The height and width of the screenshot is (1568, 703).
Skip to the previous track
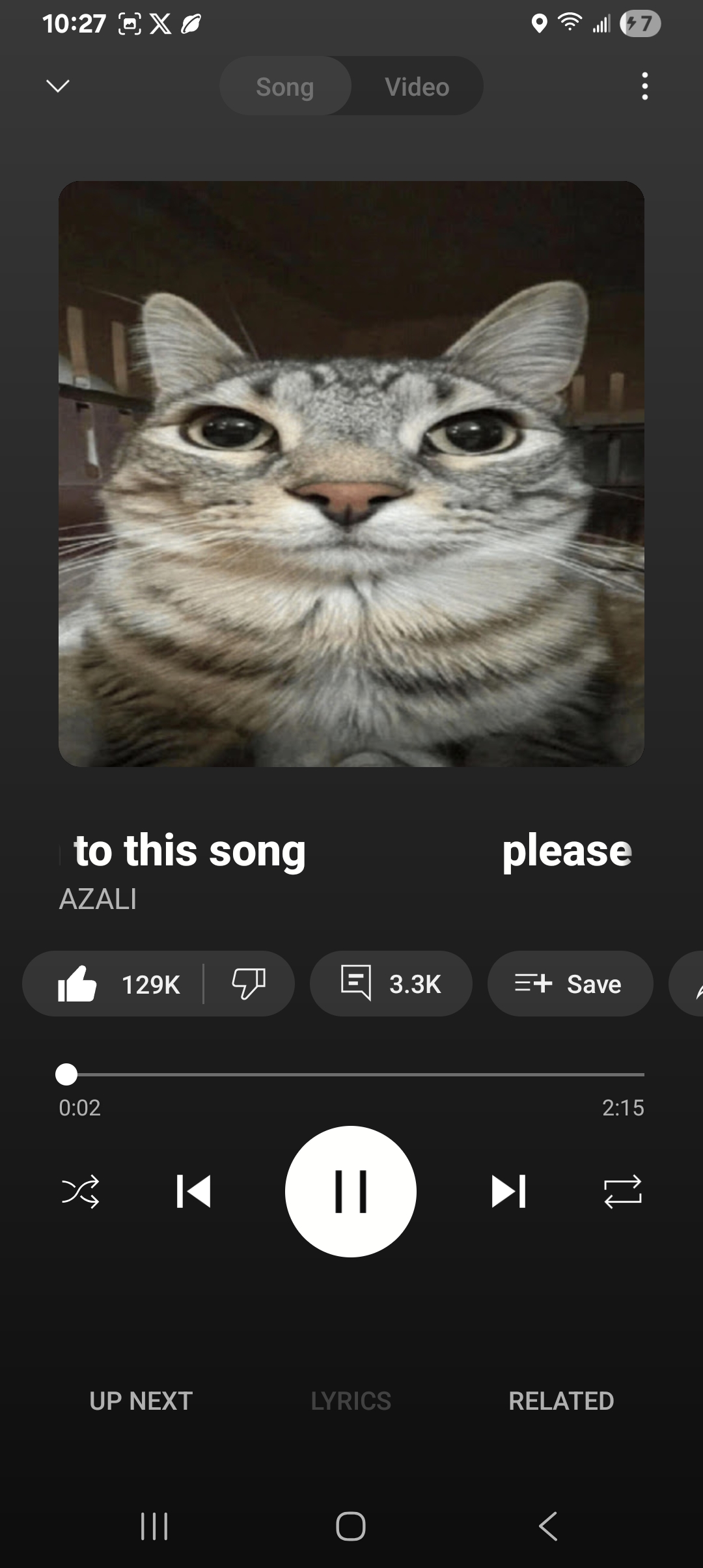(194, 1192)
